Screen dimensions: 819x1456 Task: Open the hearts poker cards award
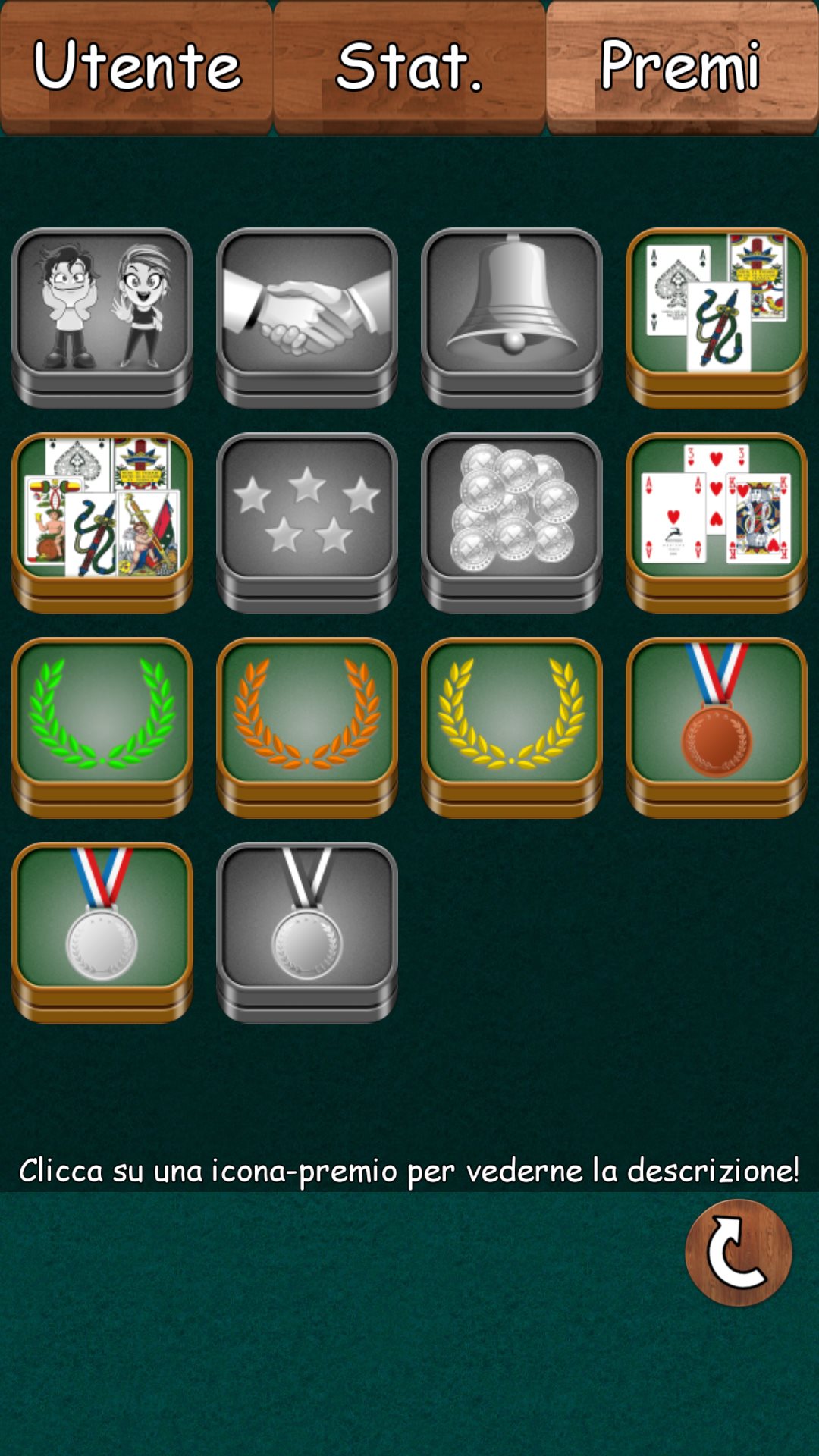(x=717, y=522)
